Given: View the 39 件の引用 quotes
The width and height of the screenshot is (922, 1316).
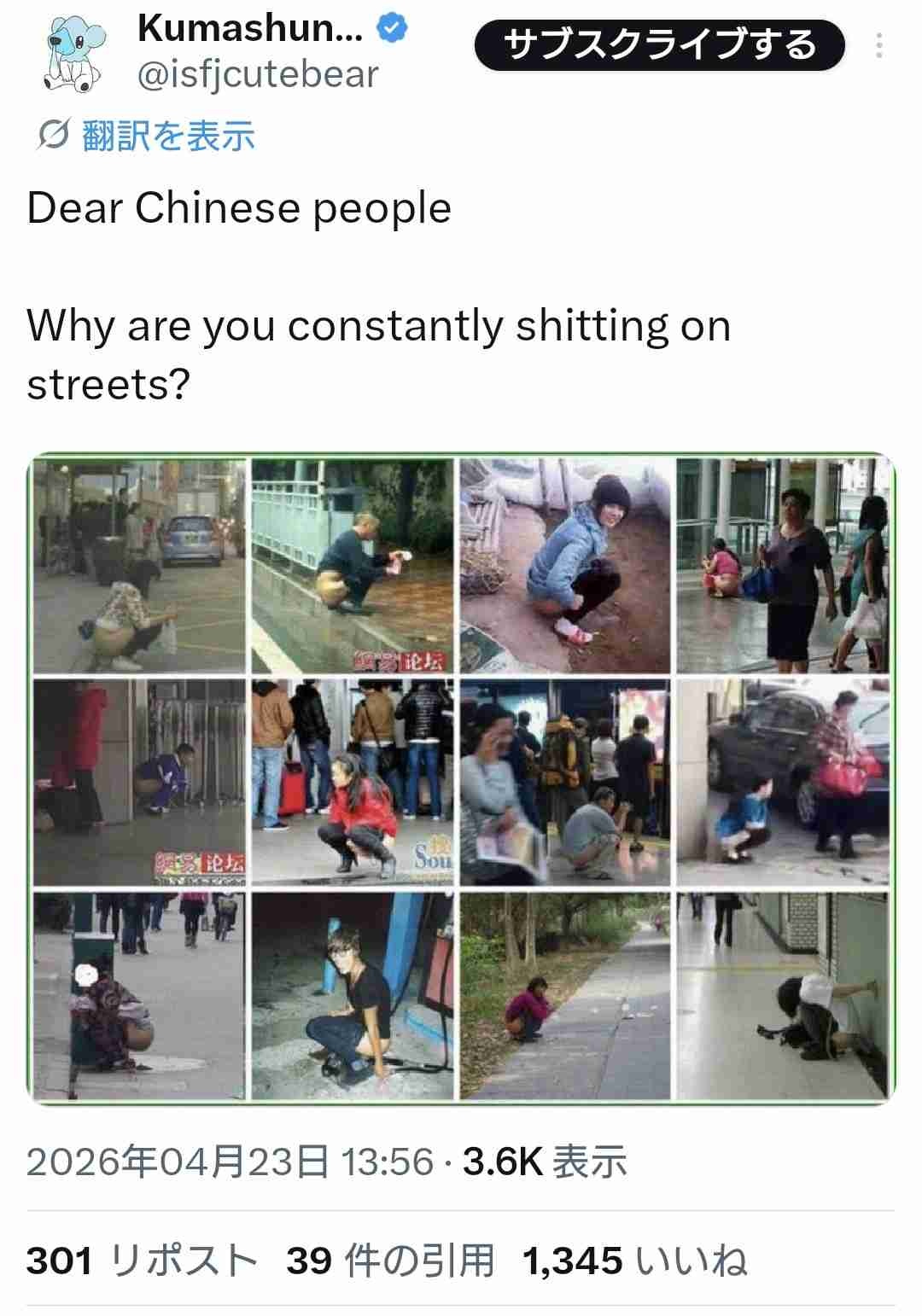Looking at the screenshot, I should (390, 1261).
